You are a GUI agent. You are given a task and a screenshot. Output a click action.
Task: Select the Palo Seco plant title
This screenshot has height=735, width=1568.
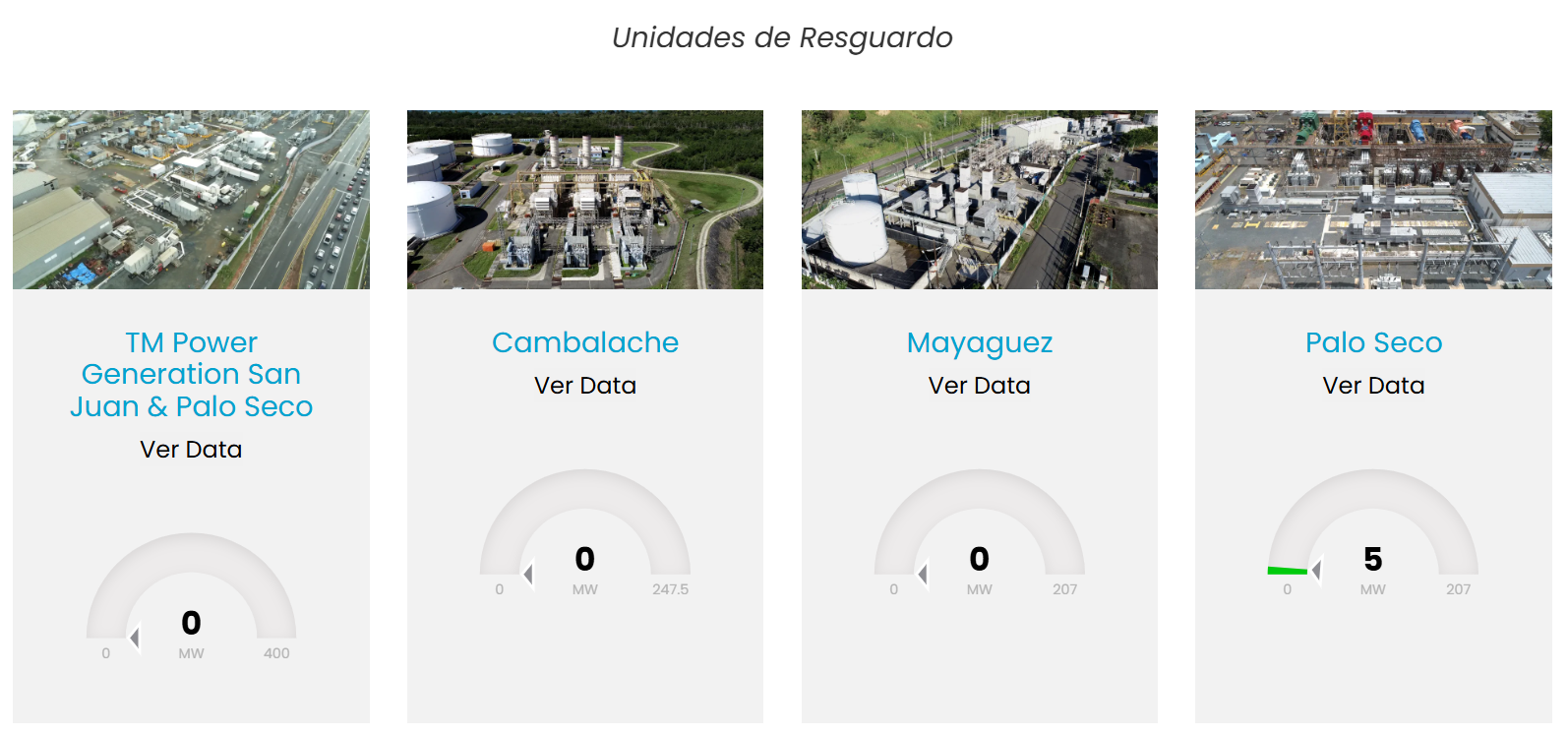1373,342
